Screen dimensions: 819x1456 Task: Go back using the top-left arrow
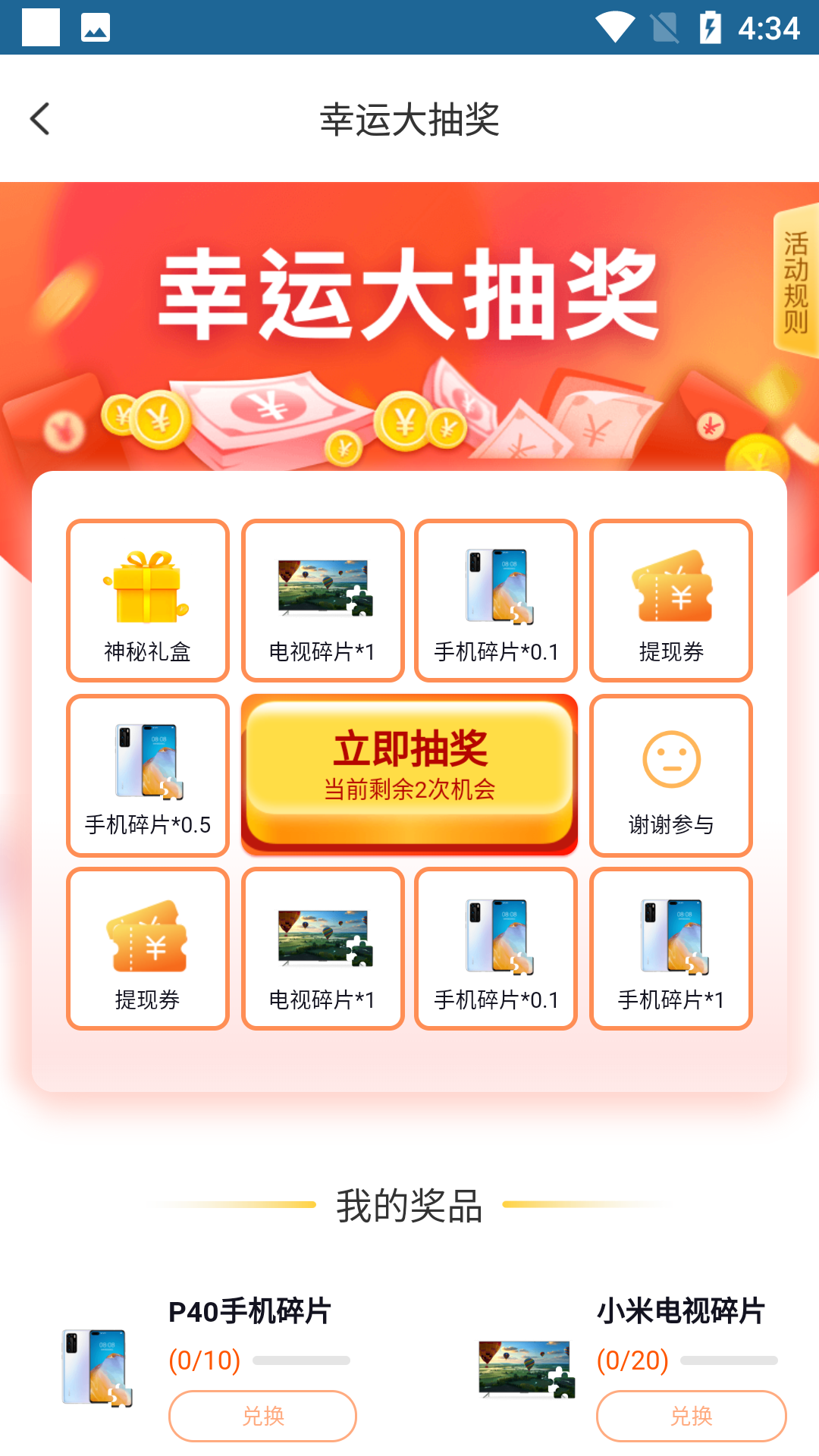40,119
